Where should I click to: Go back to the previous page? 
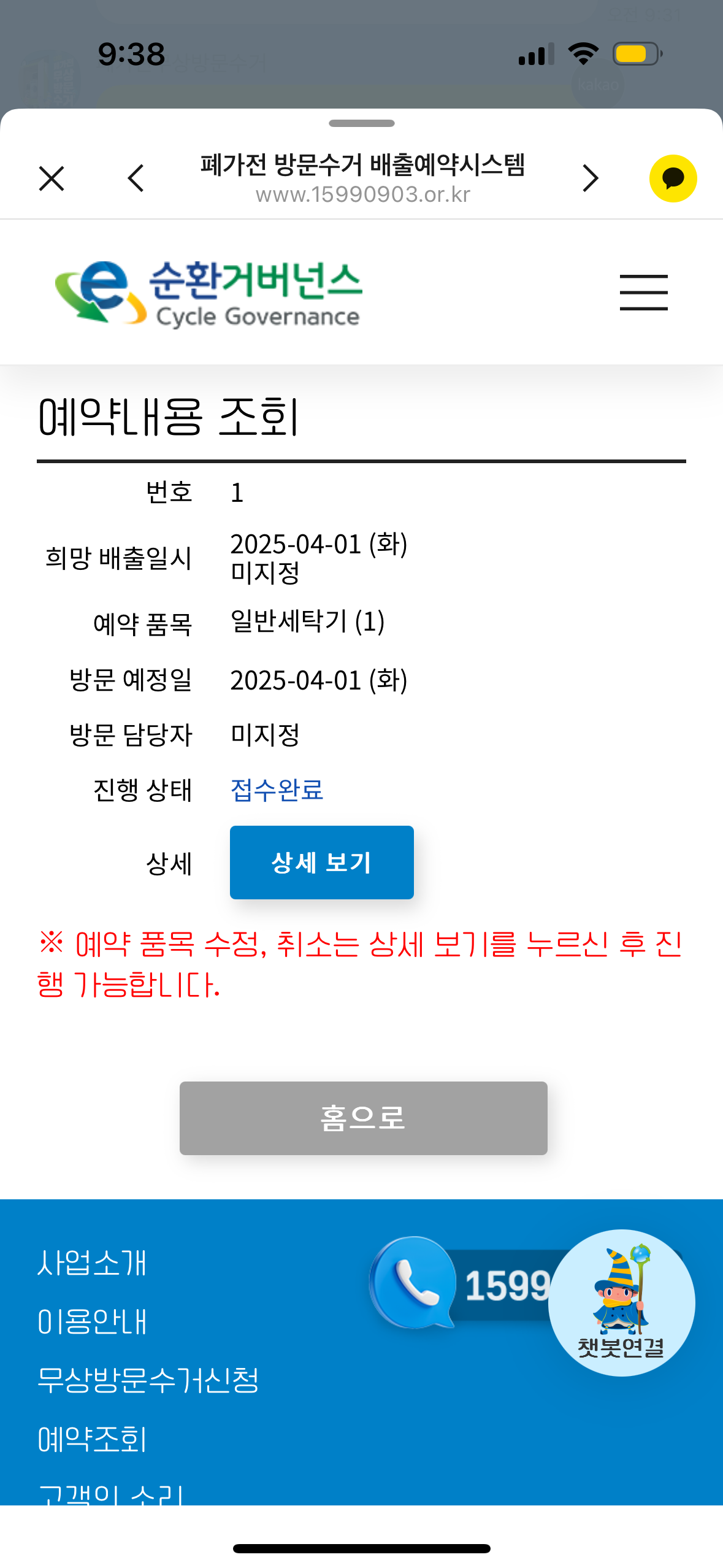(136, 179)
